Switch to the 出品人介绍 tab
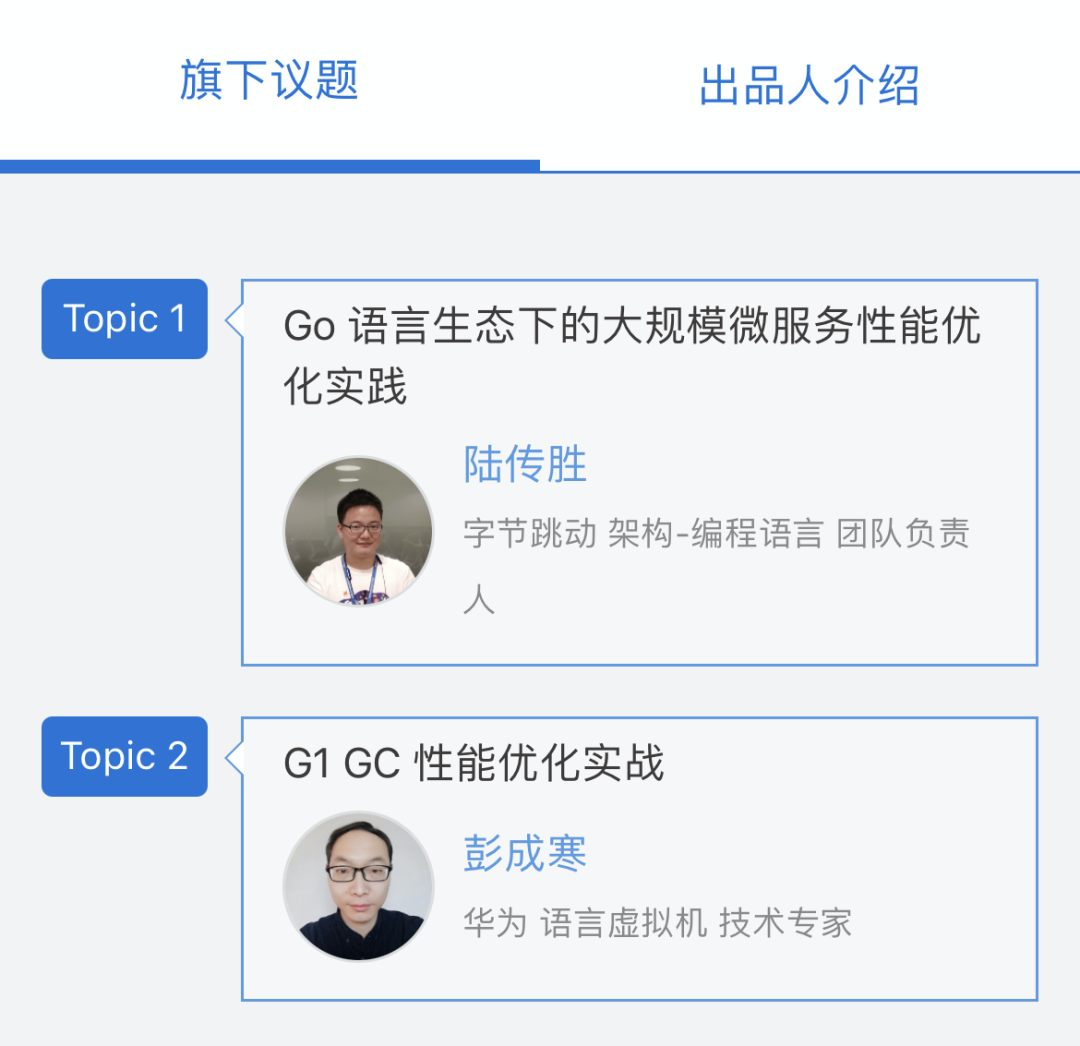This screenshot has width=1080, height=1046. click(809, 86)
